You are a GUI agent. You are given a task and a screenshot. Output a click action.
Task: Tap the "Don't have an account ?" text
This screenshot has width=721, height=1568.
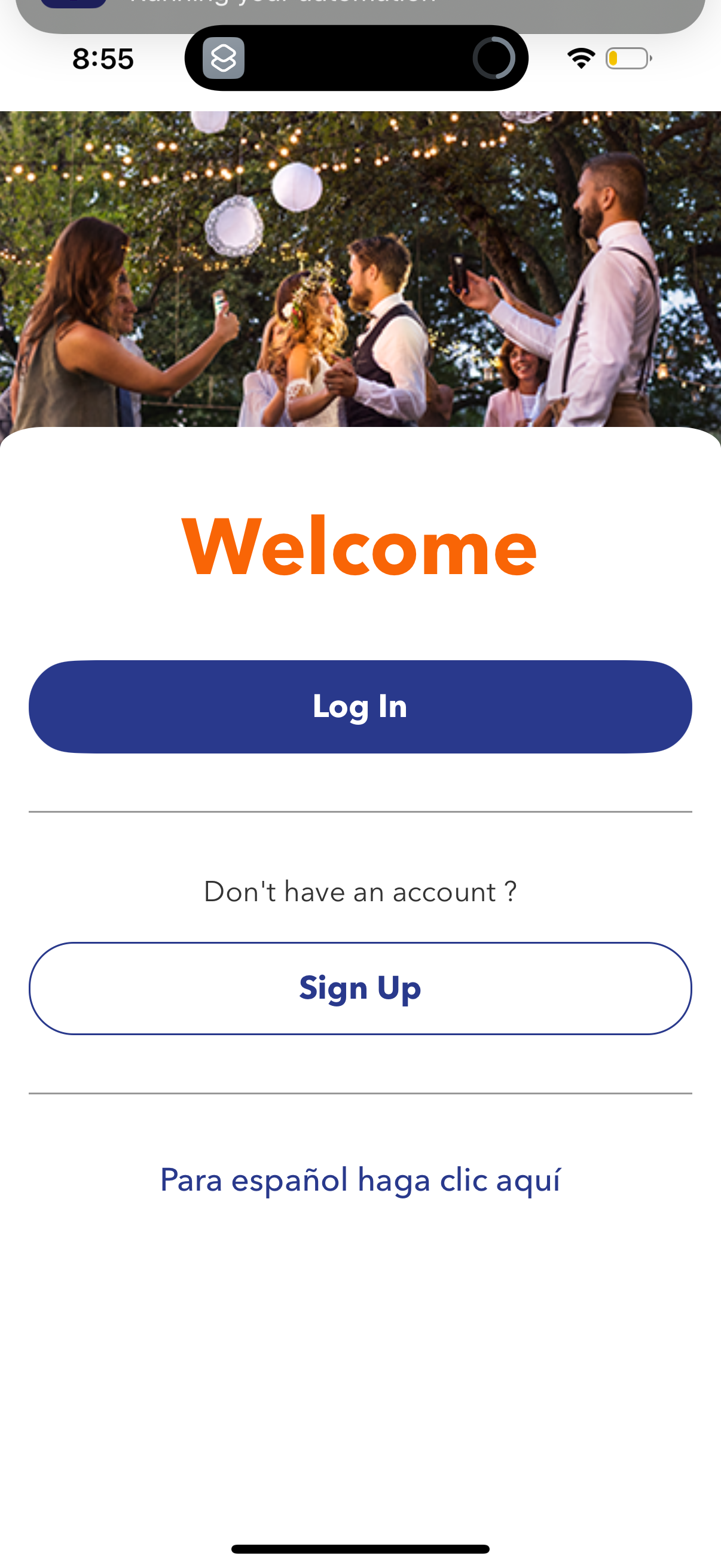(x=360, y=891)
